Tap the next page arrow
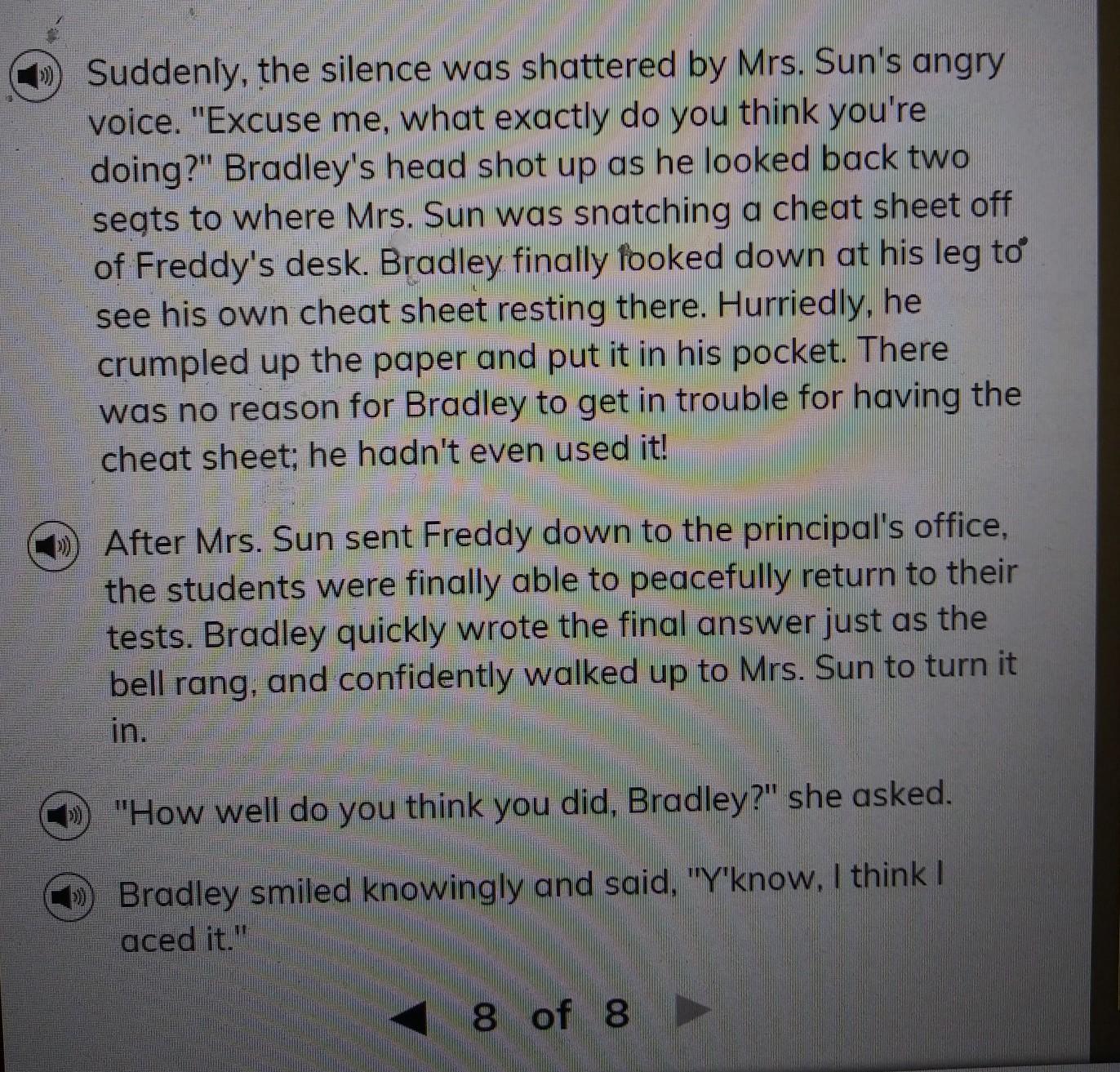This screenshot has width=1120, height=1072. coord(692,1012)
